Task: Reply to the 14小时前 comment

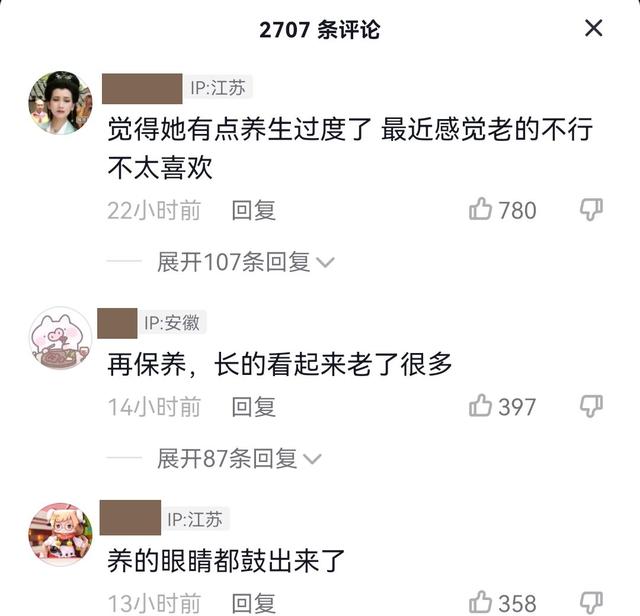Action: [253, 407]
